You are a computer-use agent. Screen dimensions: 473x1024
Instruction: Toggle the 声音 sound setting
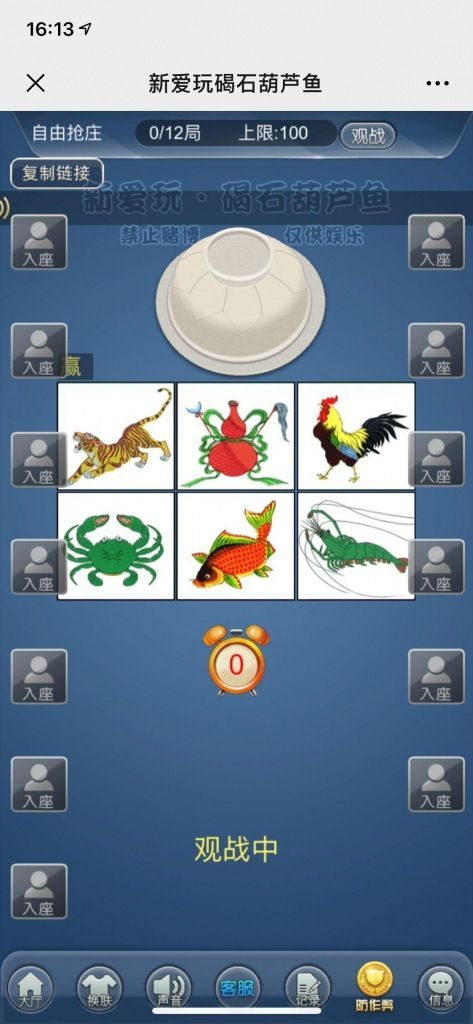[x=169, y=989]
